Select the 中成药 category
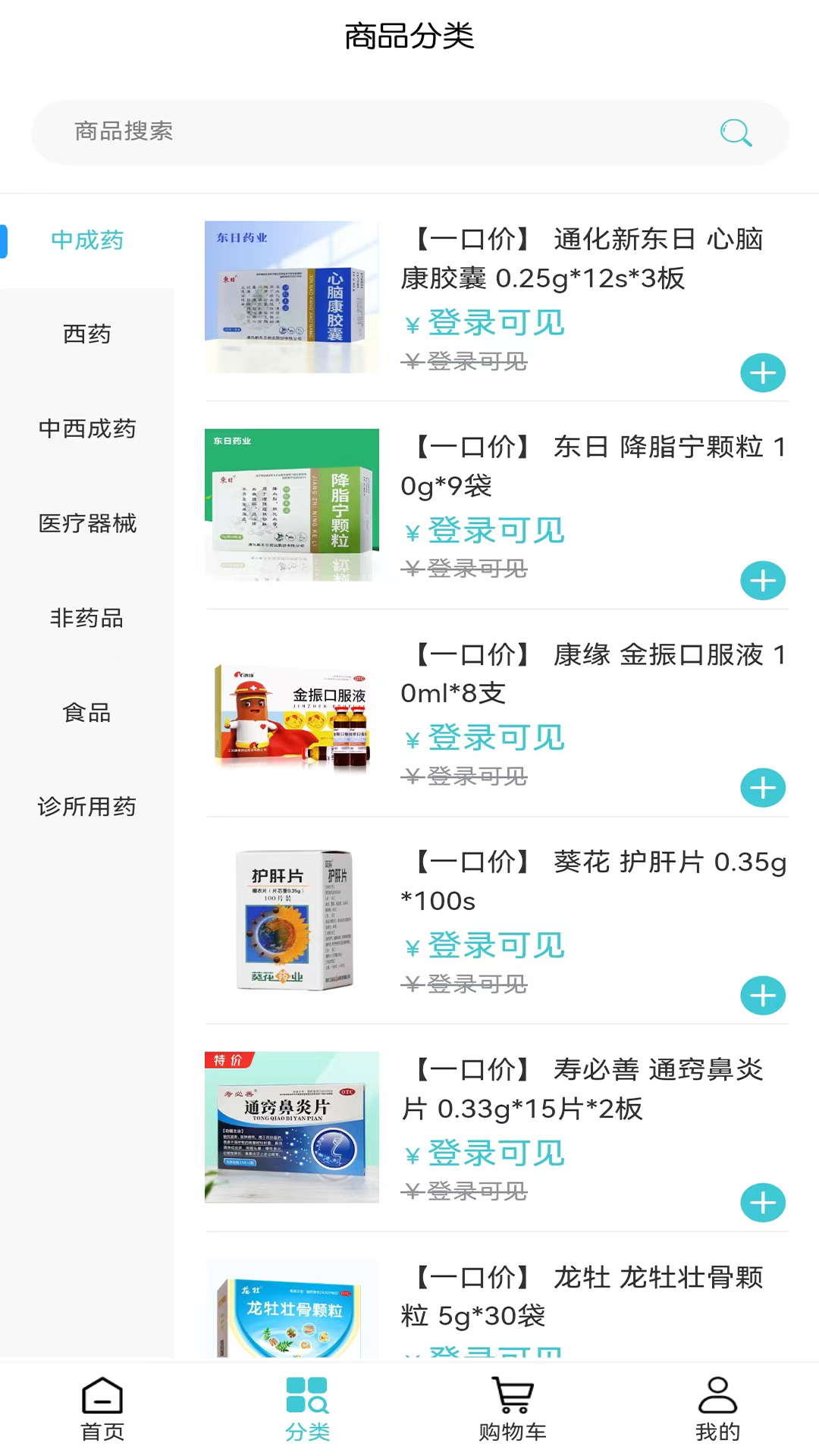The image size is (819, 1456). 87,240
